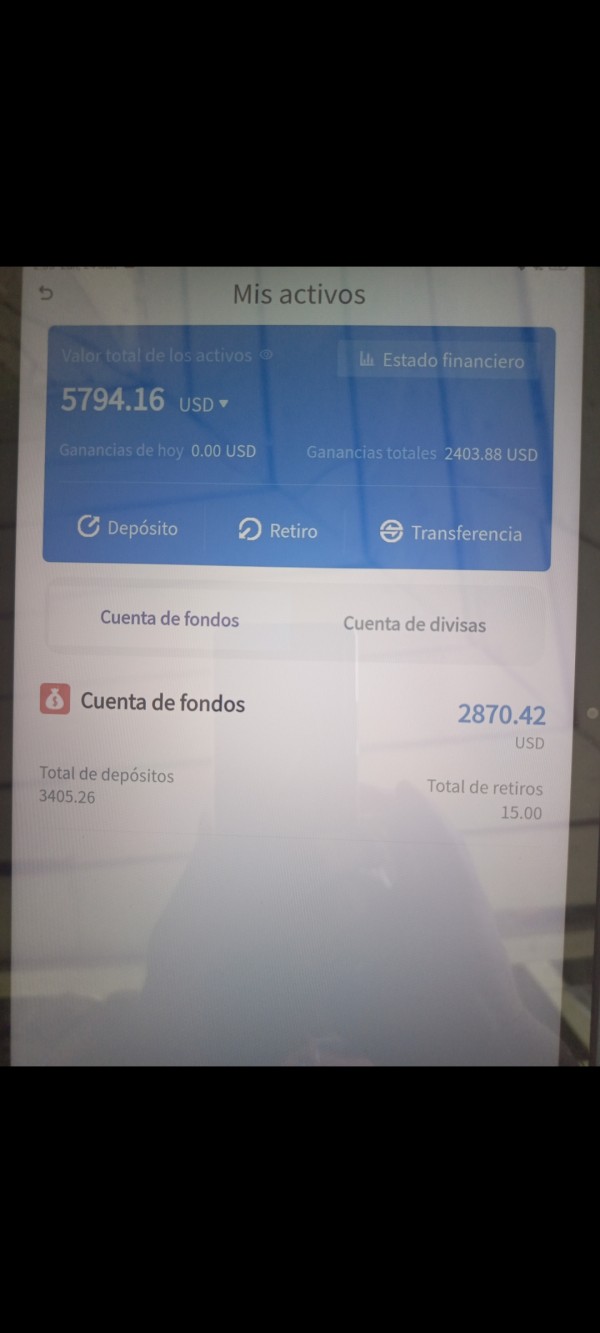Open Estado financiero
Image resolution: width=600 pixels, height=1333 pixels.
(x=441, y=360)
